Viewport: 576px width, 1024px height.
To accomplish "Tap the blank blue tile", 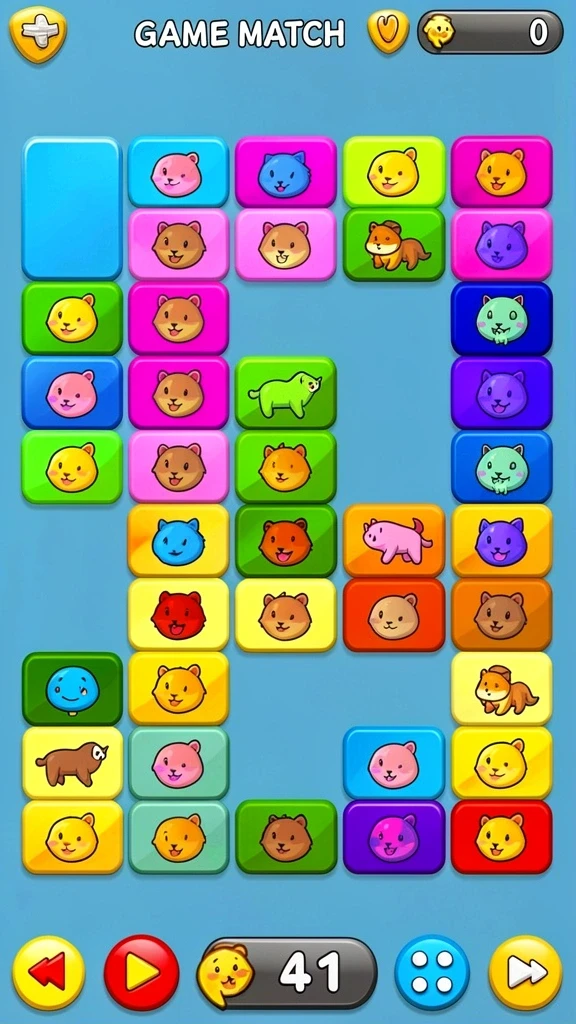I will click(x=72, y=208).
